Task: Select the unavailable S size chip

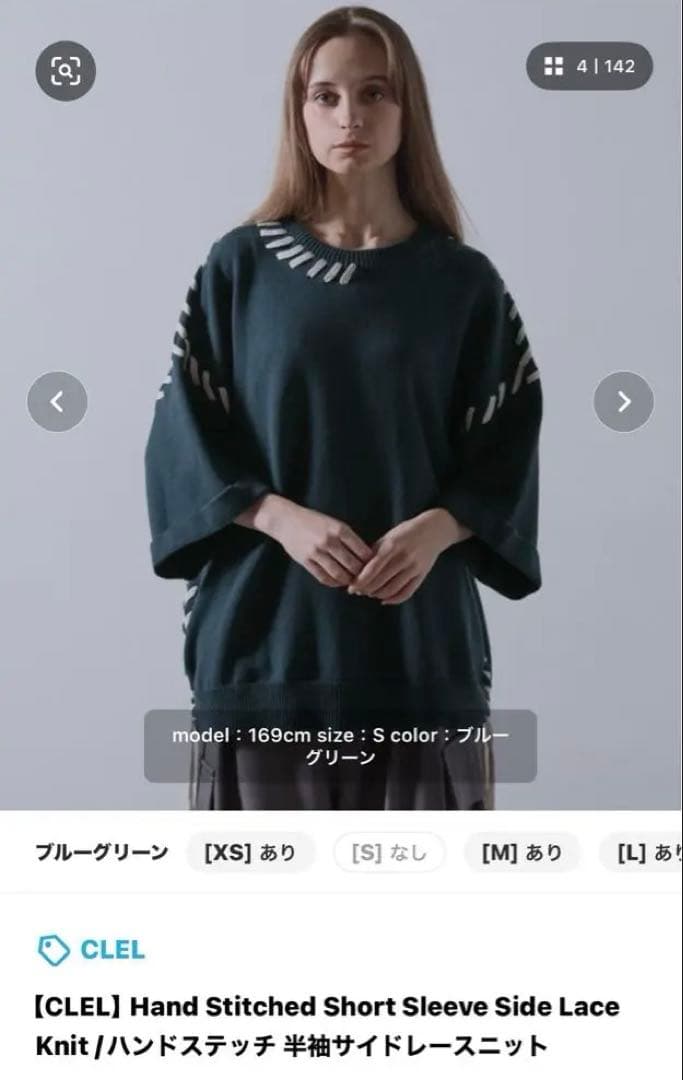Action: tap(390, 853)
